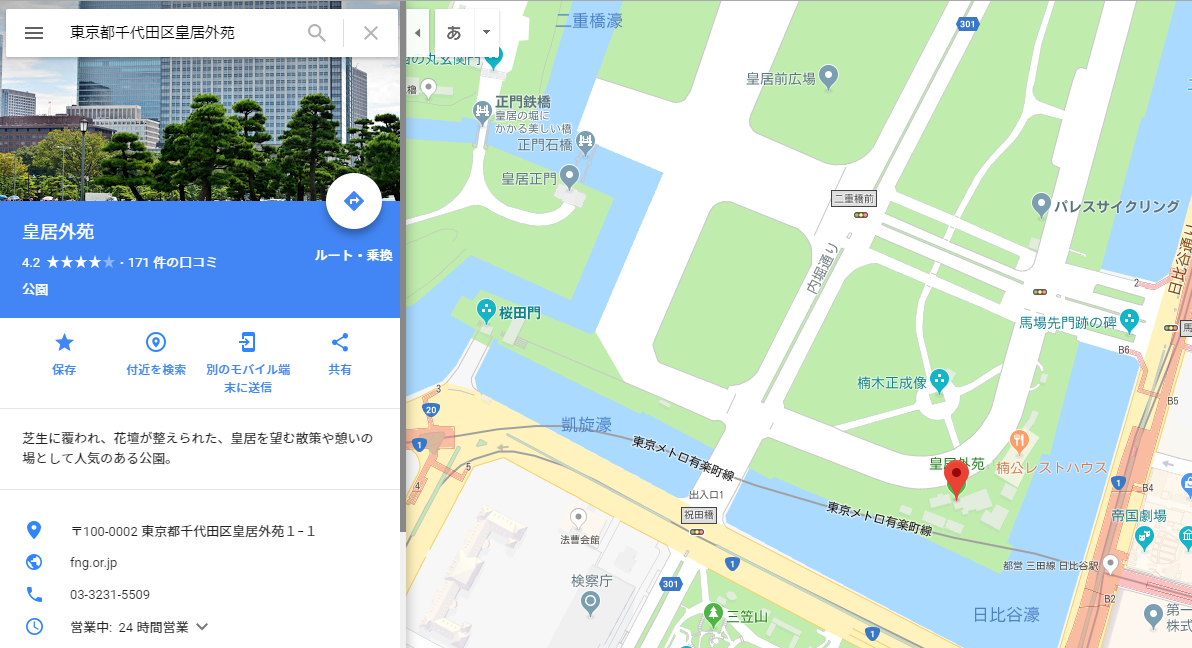The width and height of the screenshot is (1192, 648).
Task: Tap the search box text field
Action: [180, 33]
